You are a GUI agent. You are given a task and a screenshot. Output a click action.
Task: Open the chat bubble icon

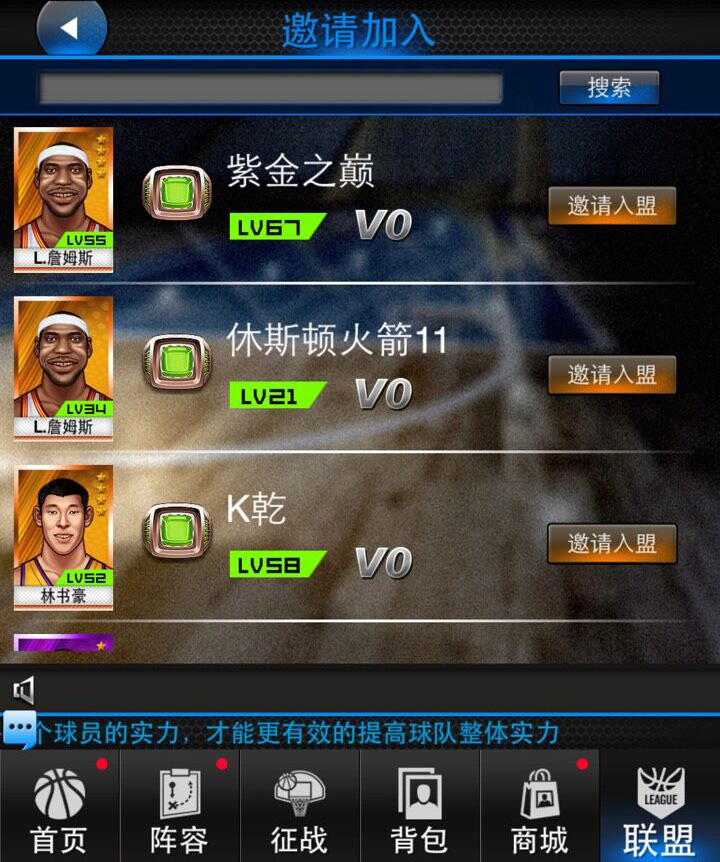pos(18,731)
